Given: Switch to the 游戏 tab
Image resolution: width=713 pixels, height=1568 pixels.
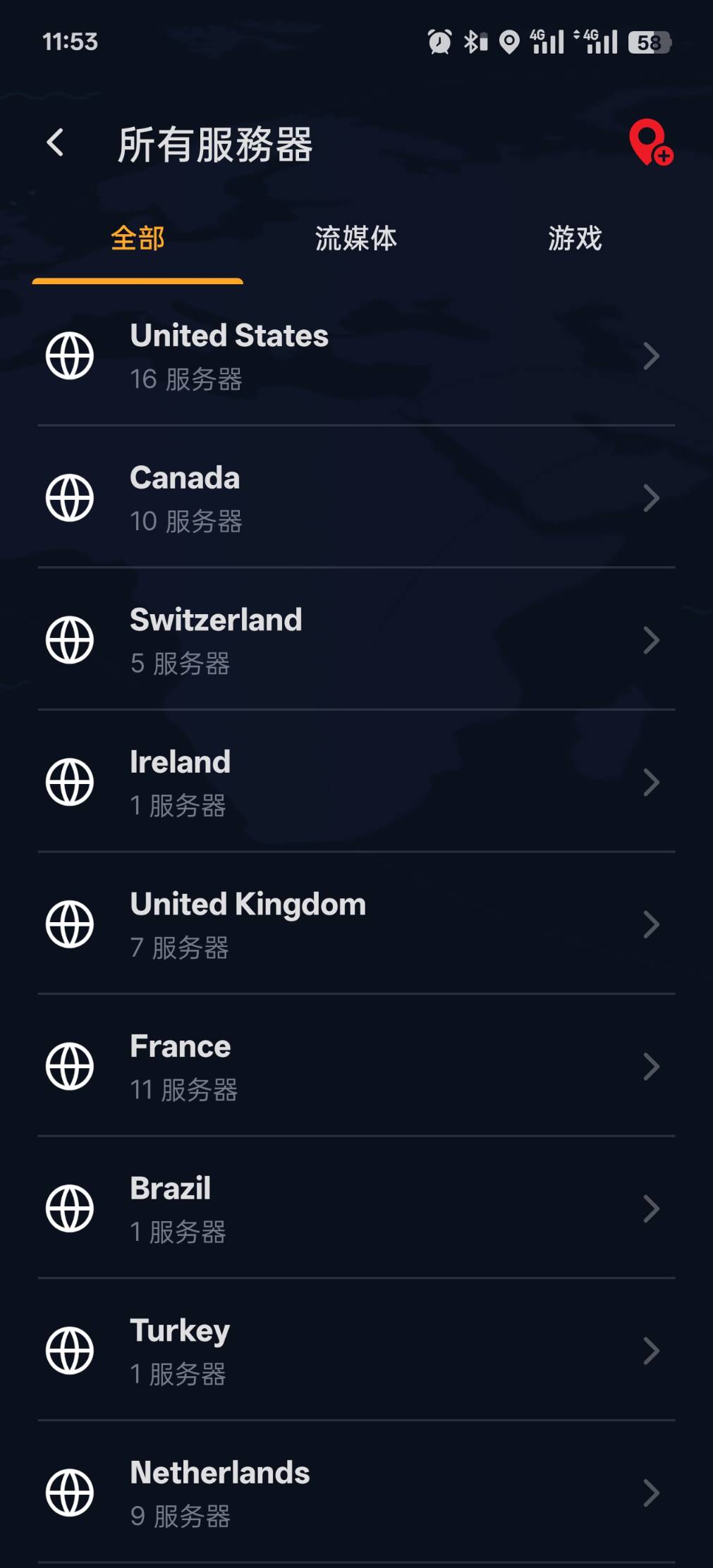Looking at the screenshot, I should (575, 238).
